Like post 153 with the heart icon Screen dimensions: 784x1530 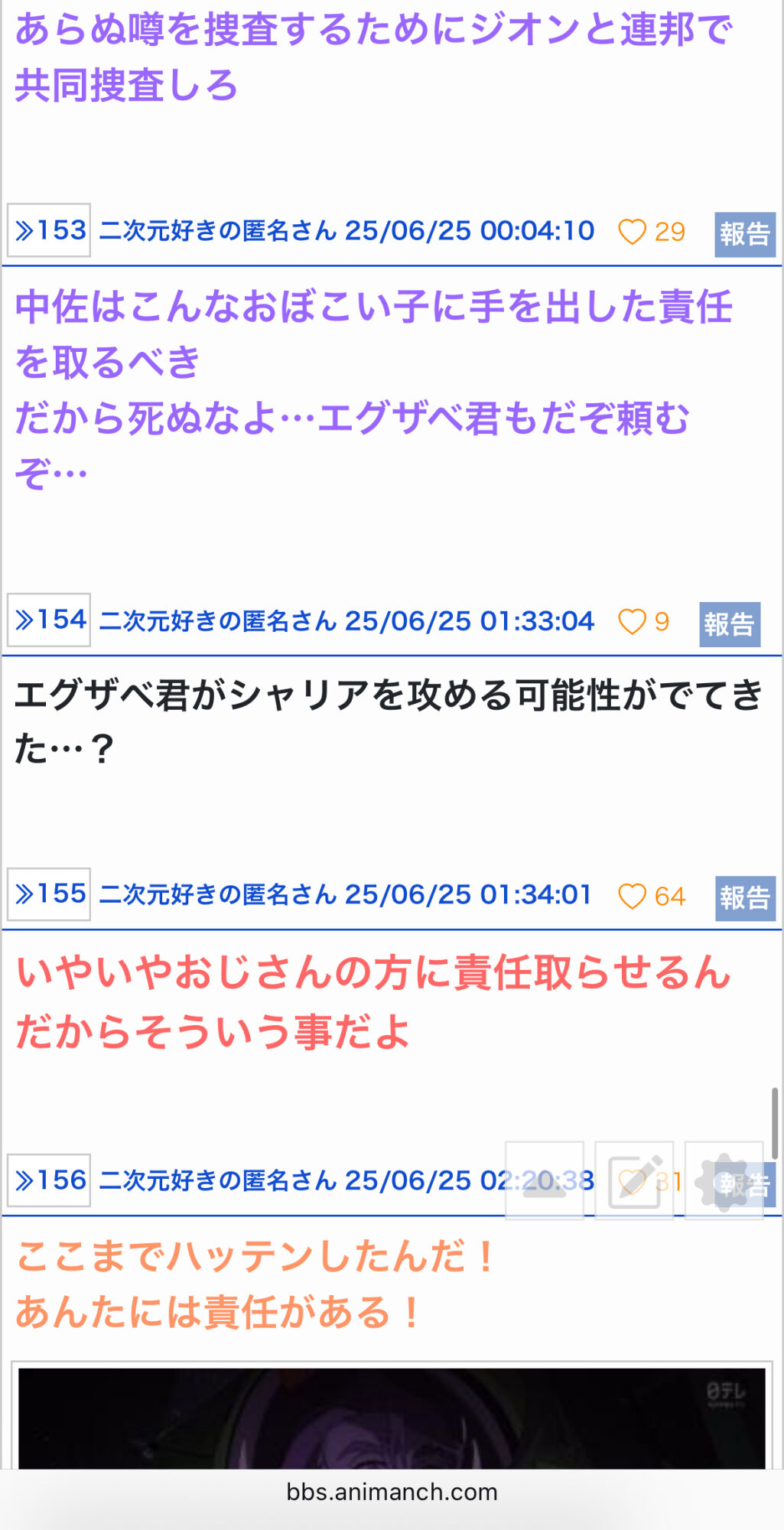[632, 232]
